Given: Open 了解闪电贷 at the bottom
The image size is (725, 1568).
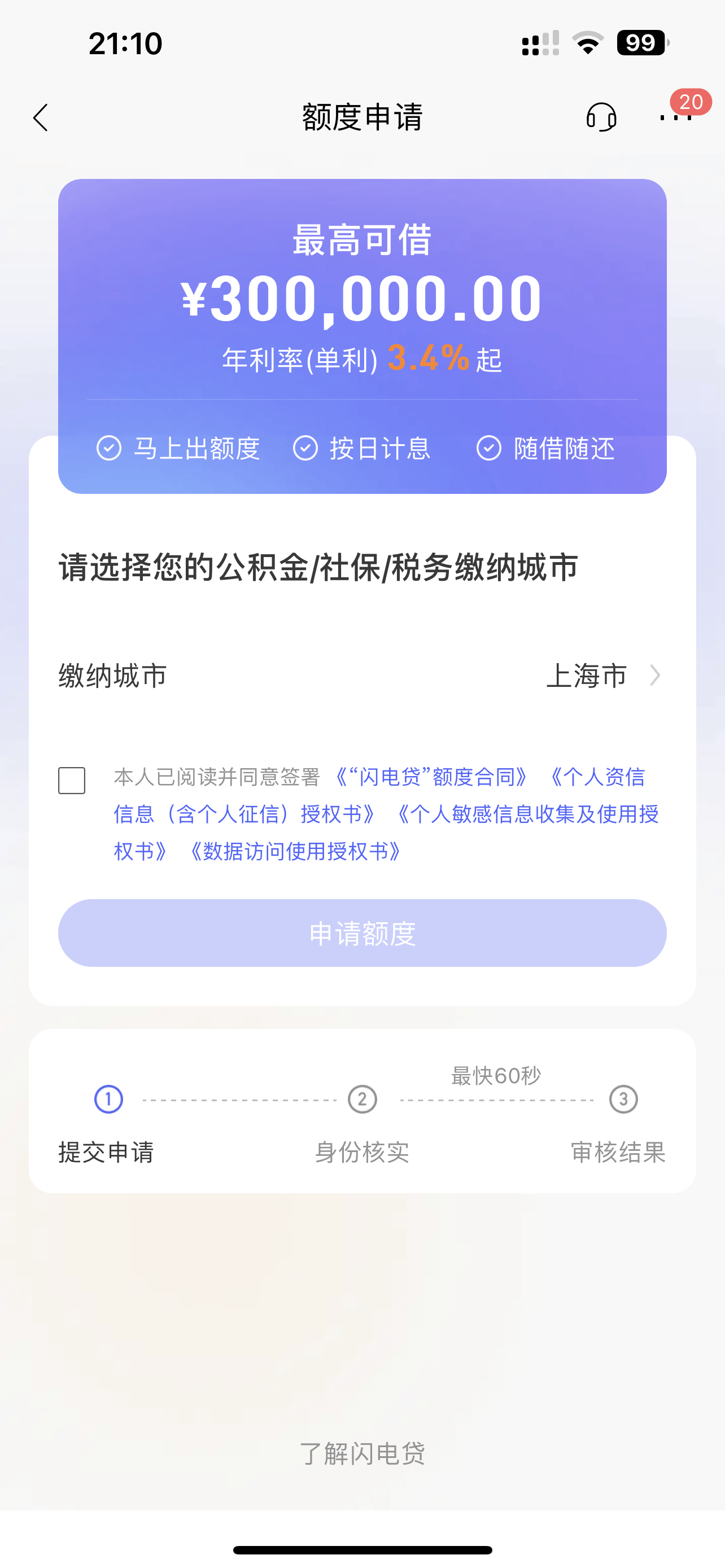Looking at the screenshot, I should [x=362, y=1453].
